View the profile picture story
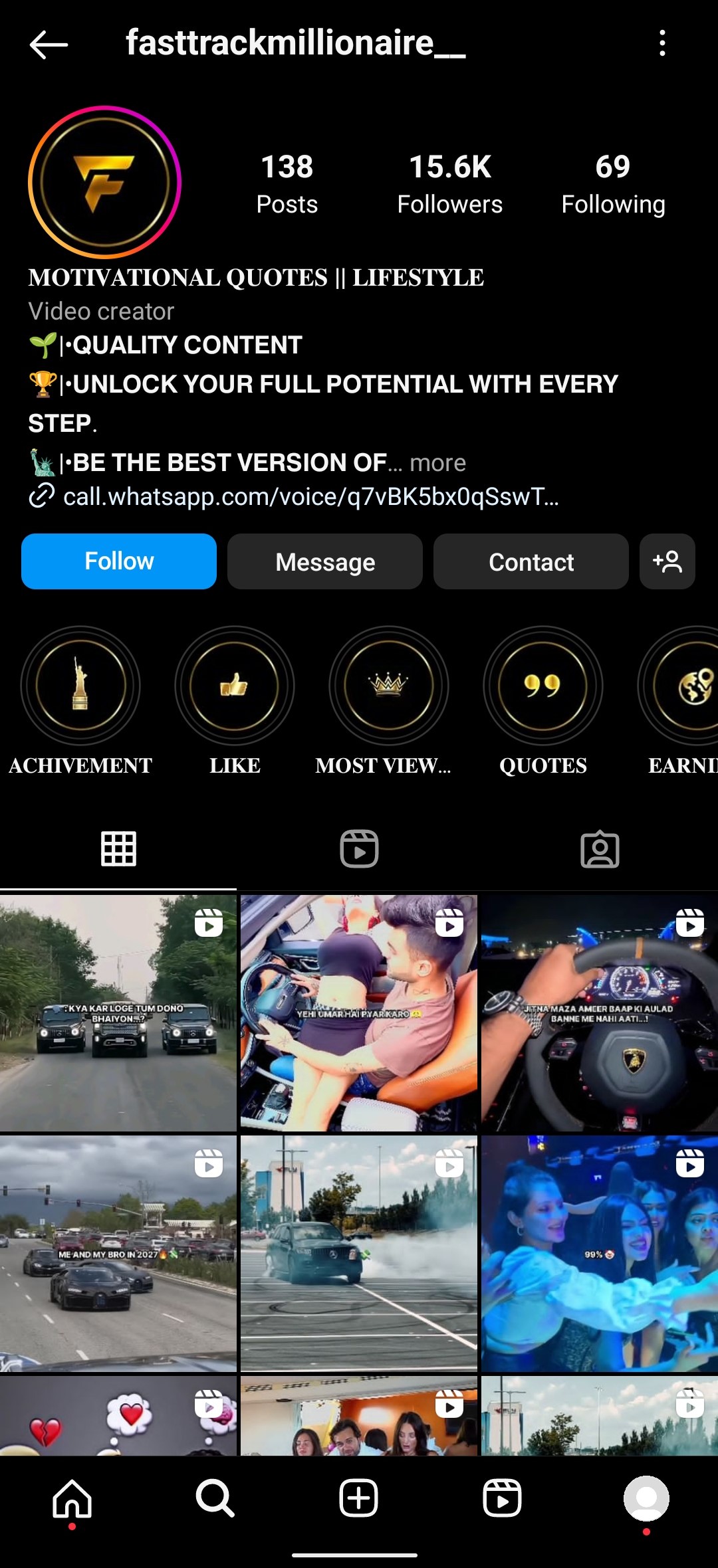Image resolution: width=718 pixels, height=1568 pixels. click(104, 182)
